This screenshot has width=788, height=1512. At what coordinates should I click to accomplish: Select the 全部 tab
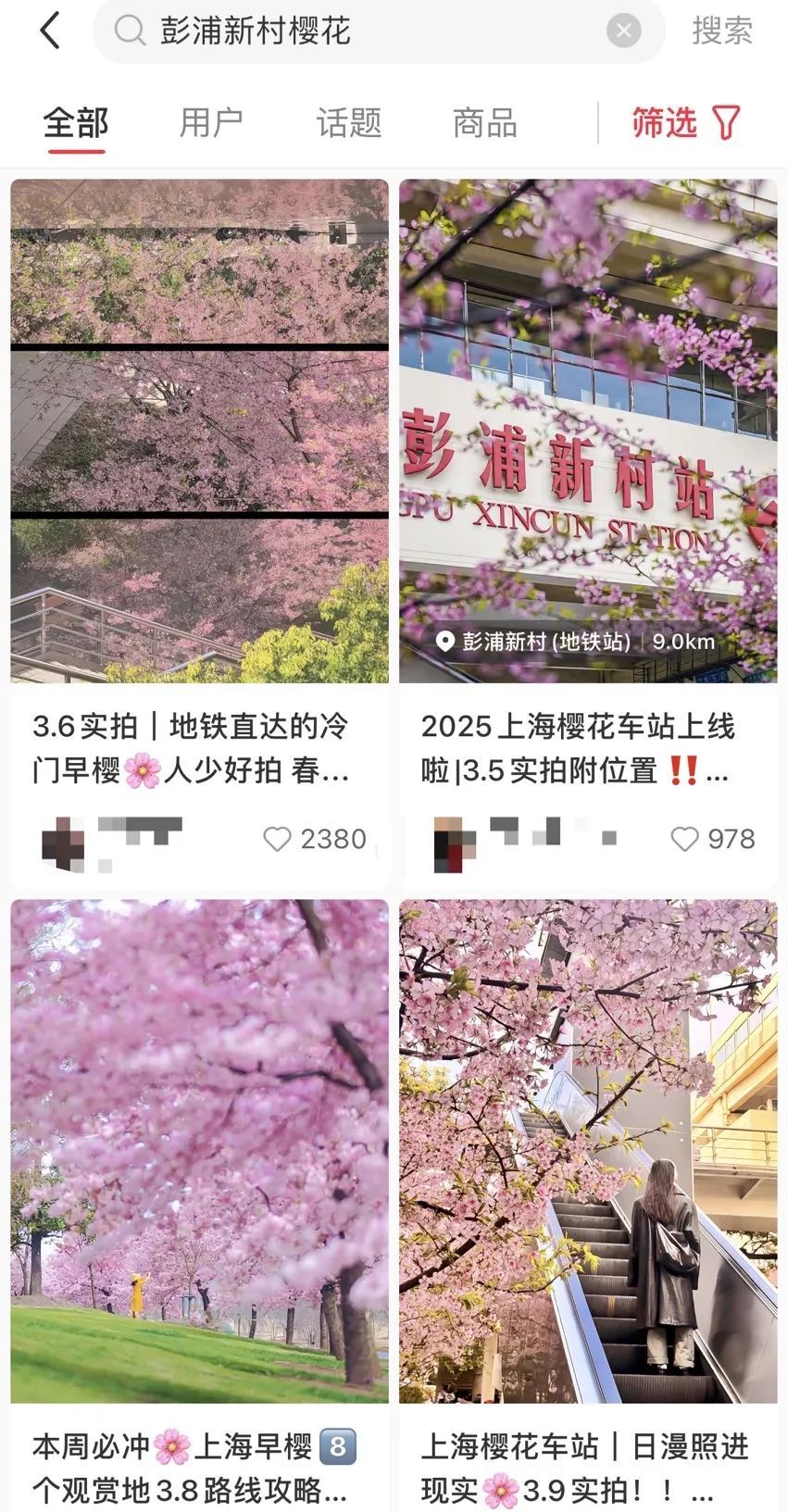coord(76,122)
